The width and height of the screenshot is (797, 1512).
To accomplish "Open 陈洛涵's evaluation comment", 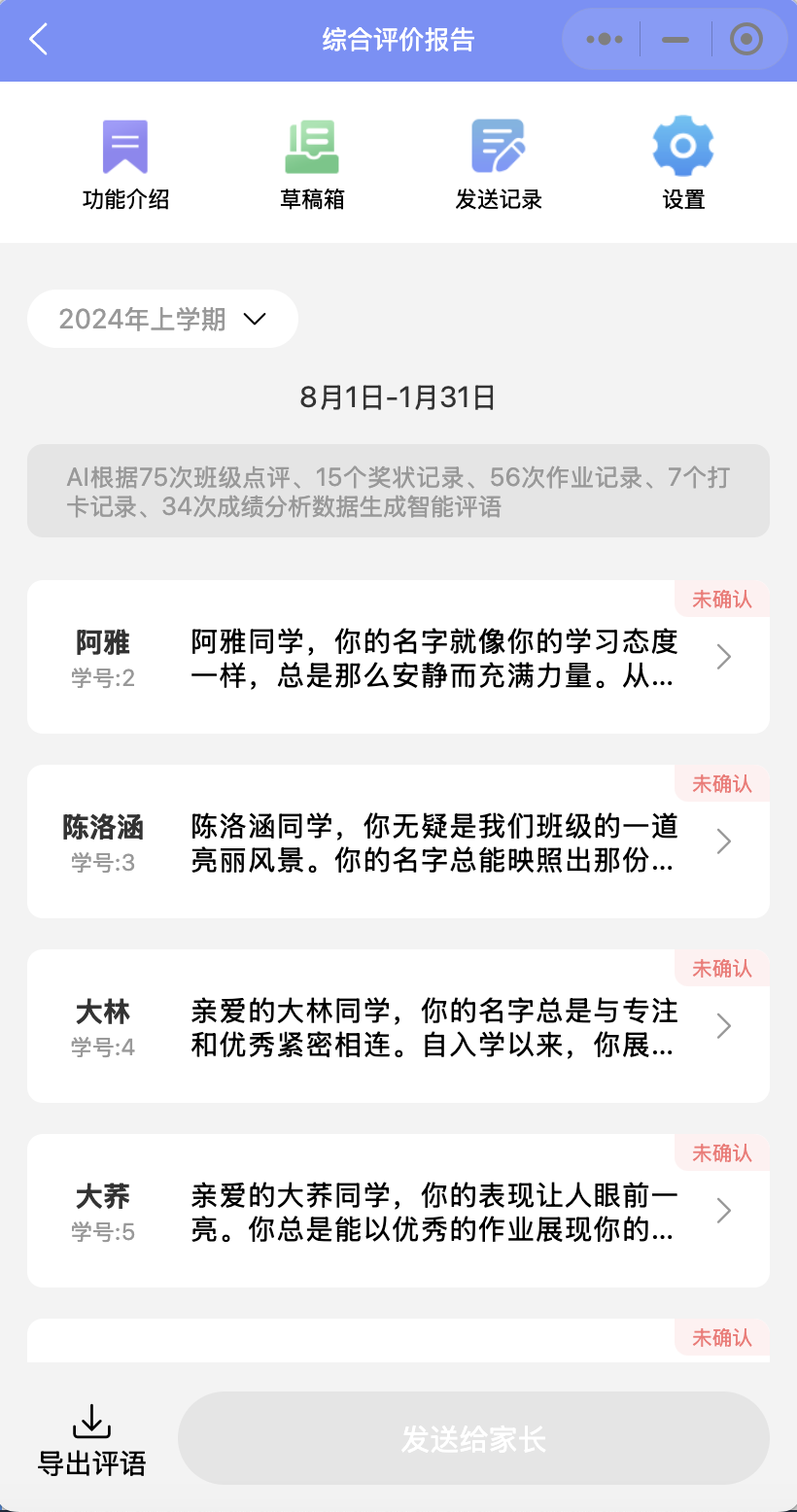I will pyautogui.click(x=398, y=842).
